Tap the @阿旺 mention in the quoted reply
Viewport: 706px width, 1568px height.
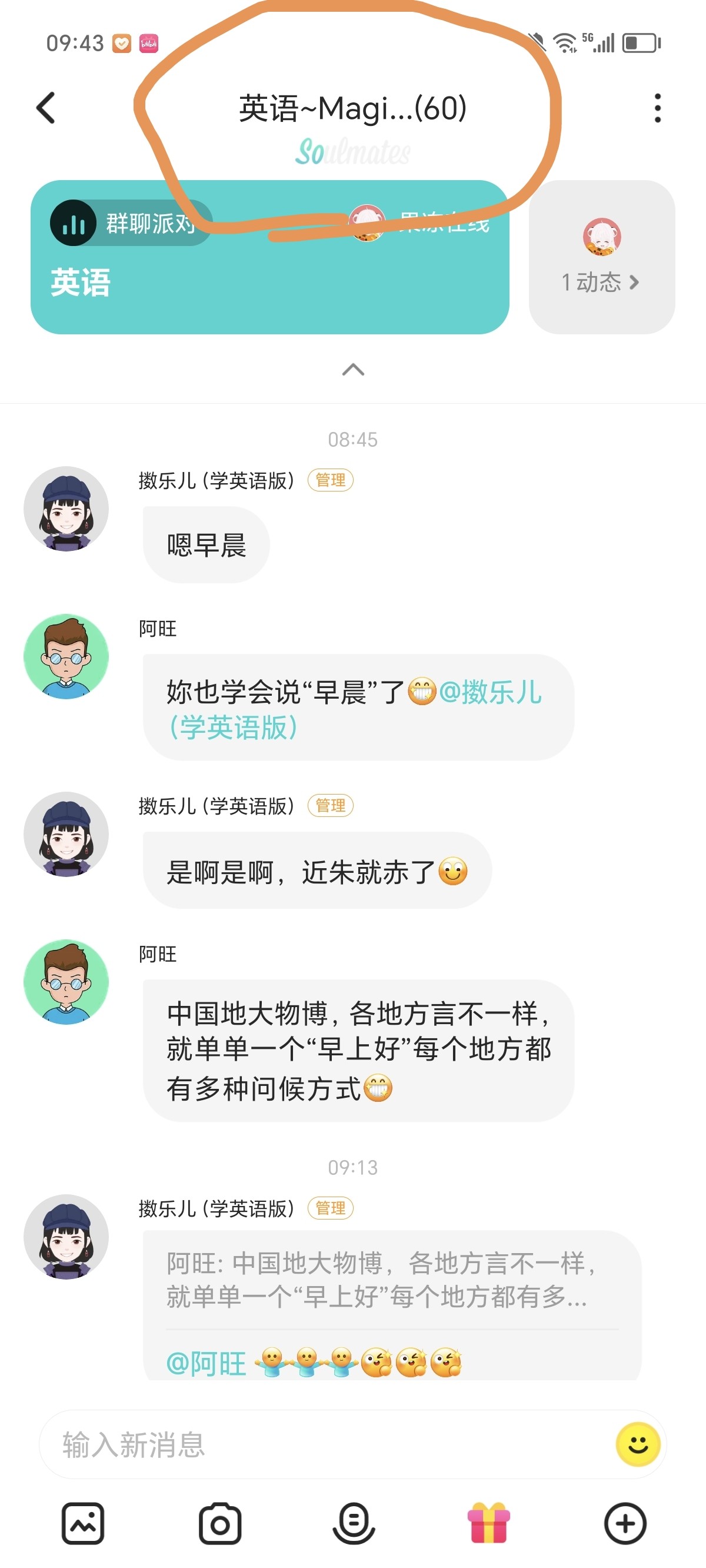click(207, 1363)
